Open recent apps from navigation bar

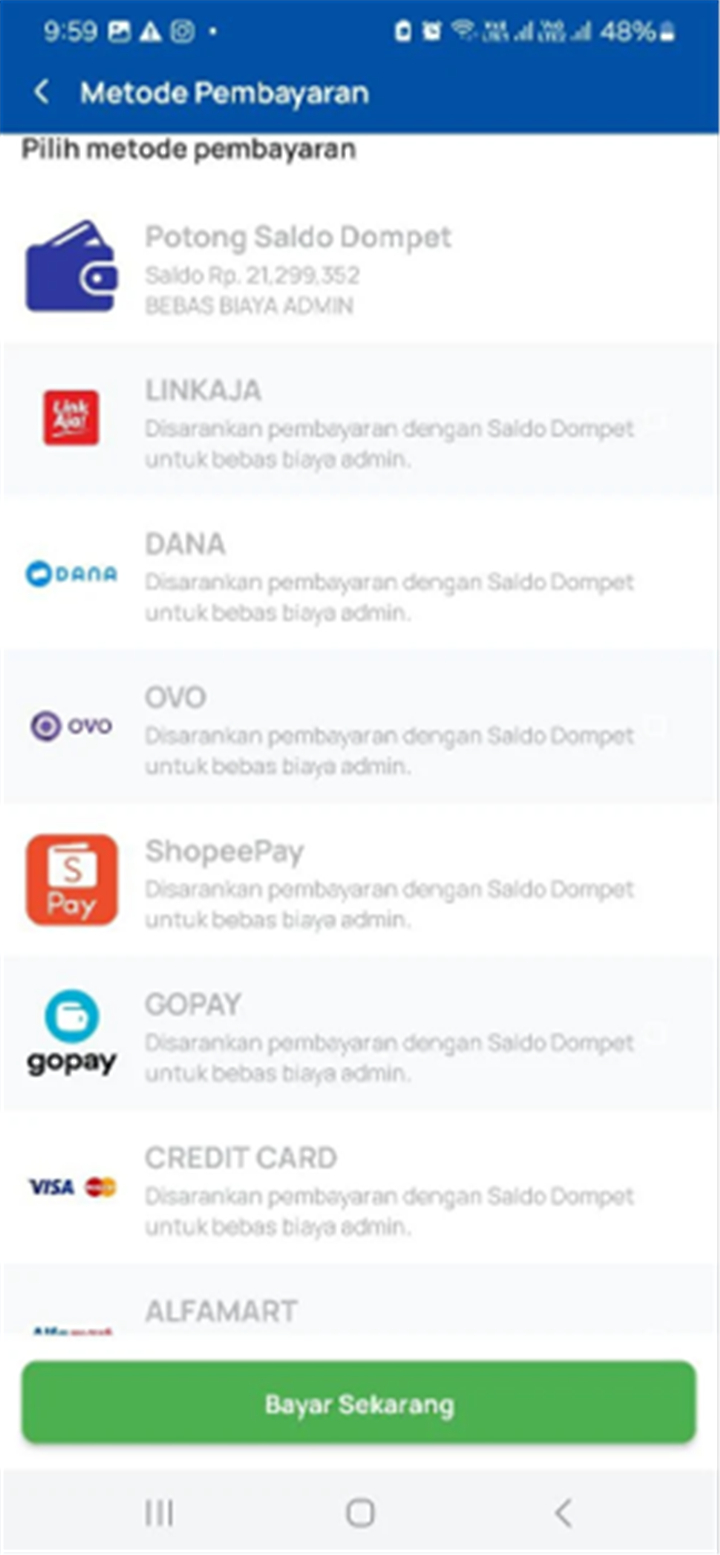click(x=159, y=1513)
